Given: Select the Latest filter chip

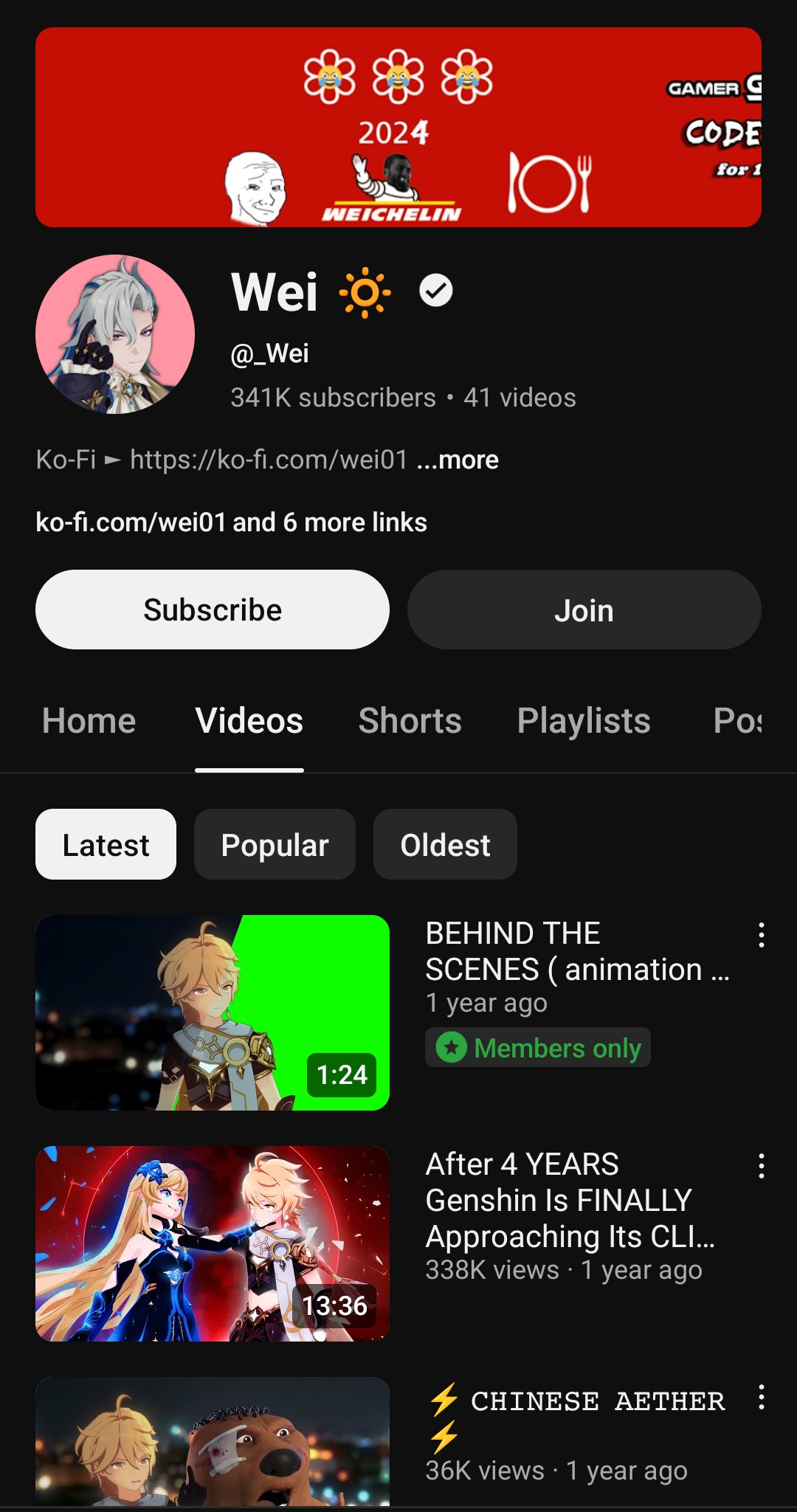Looking at the screenshot, I should [x=106, y=844].
